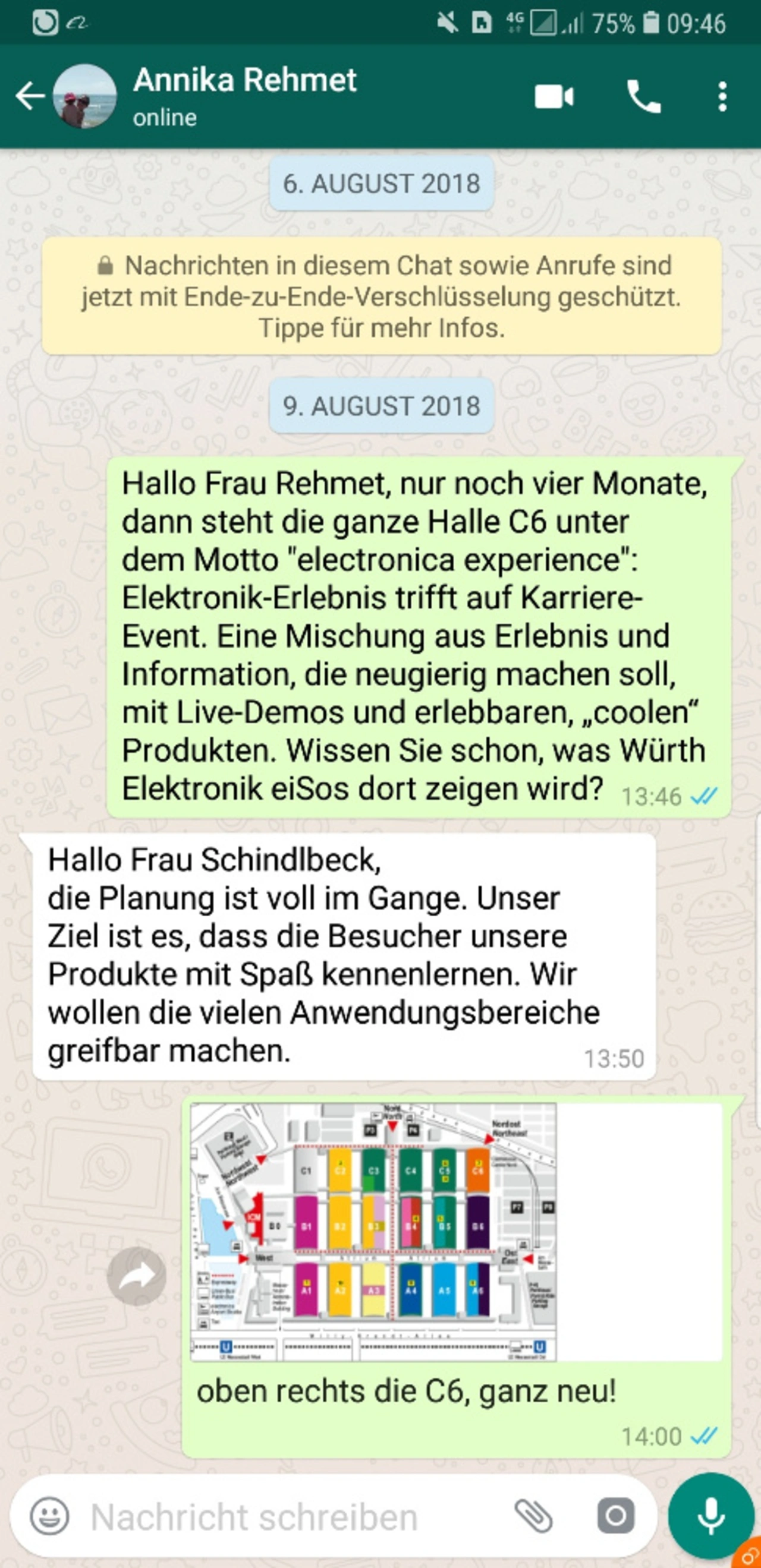Open Annika Rehmet's contact info
761x1568 pixels.
[x=245, y=96]
